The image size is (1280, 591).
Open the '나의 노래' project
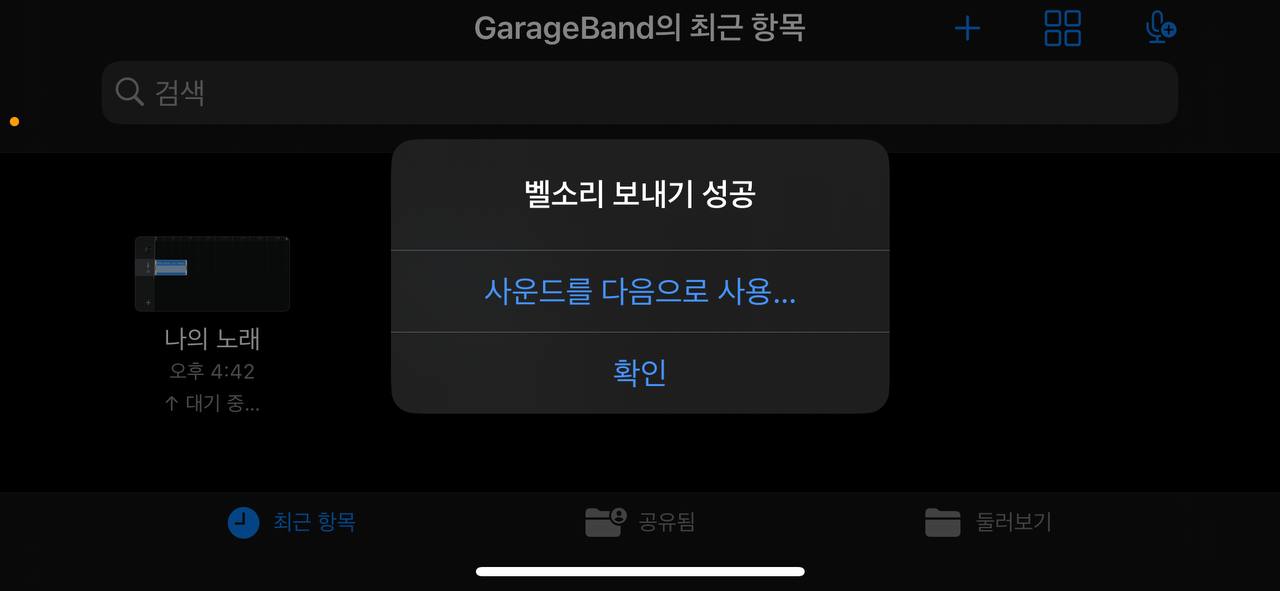212,274
